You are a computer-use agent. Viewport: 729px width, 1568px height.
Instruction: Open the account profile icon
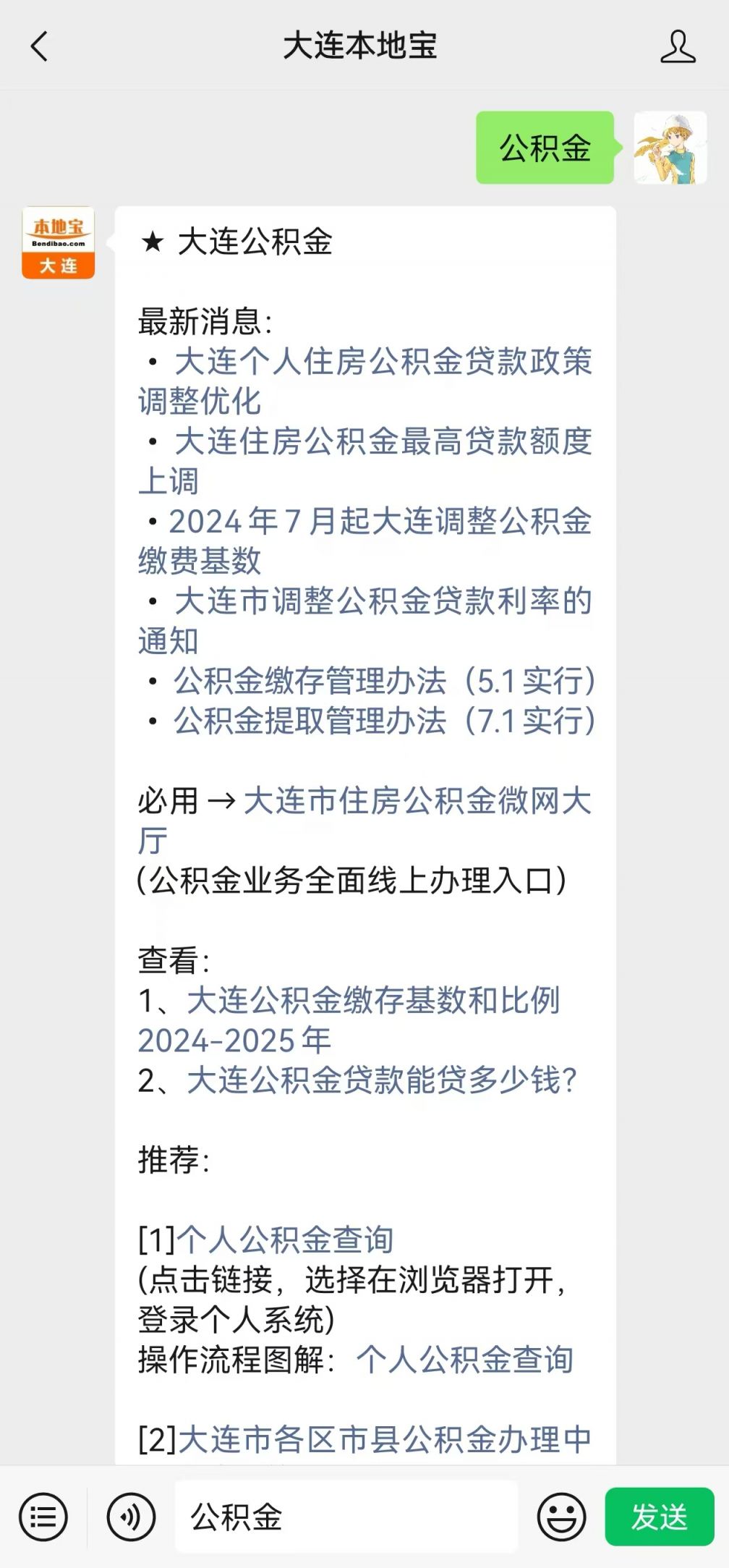click(x=678, y=46)
